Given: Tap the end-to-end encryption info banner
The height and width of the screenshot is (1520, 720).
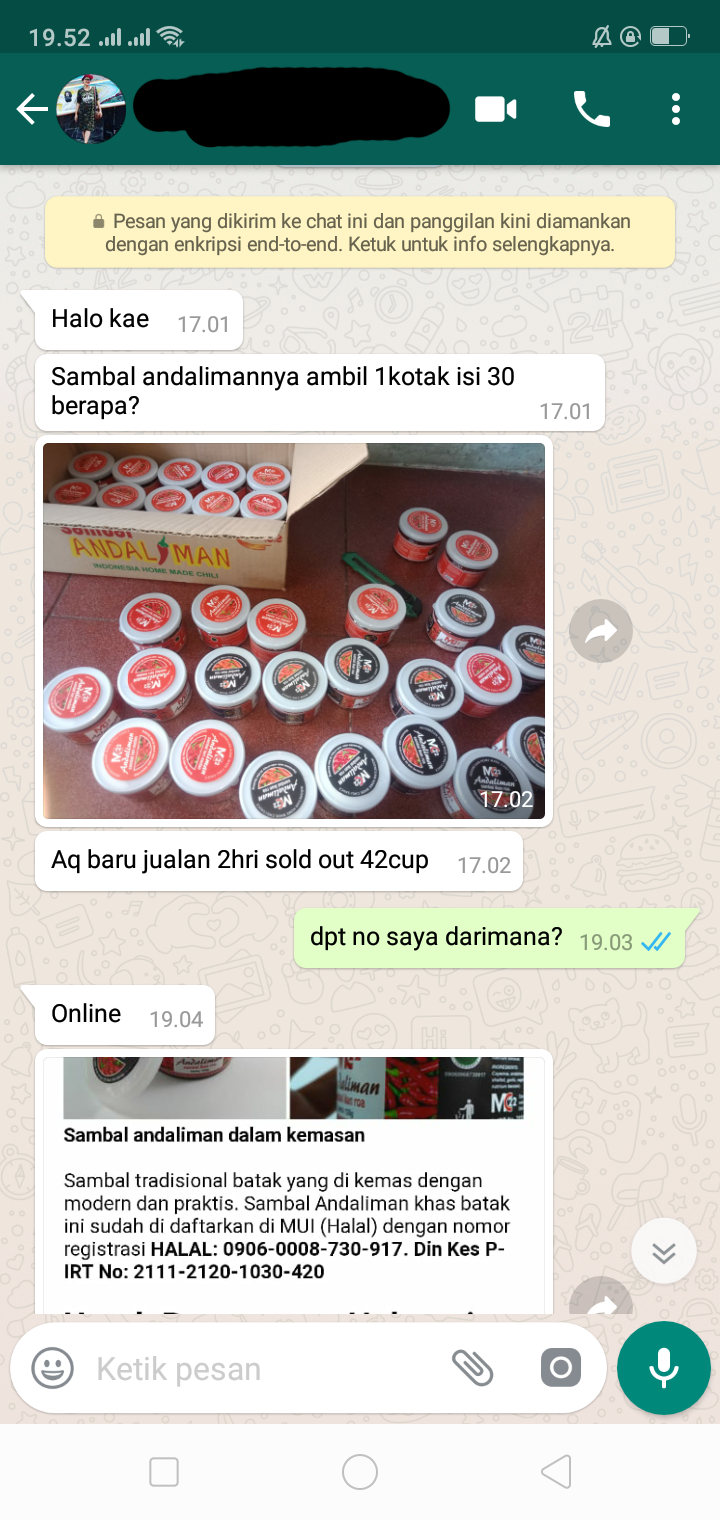Looking at the screenshot, I should [360, 233].
